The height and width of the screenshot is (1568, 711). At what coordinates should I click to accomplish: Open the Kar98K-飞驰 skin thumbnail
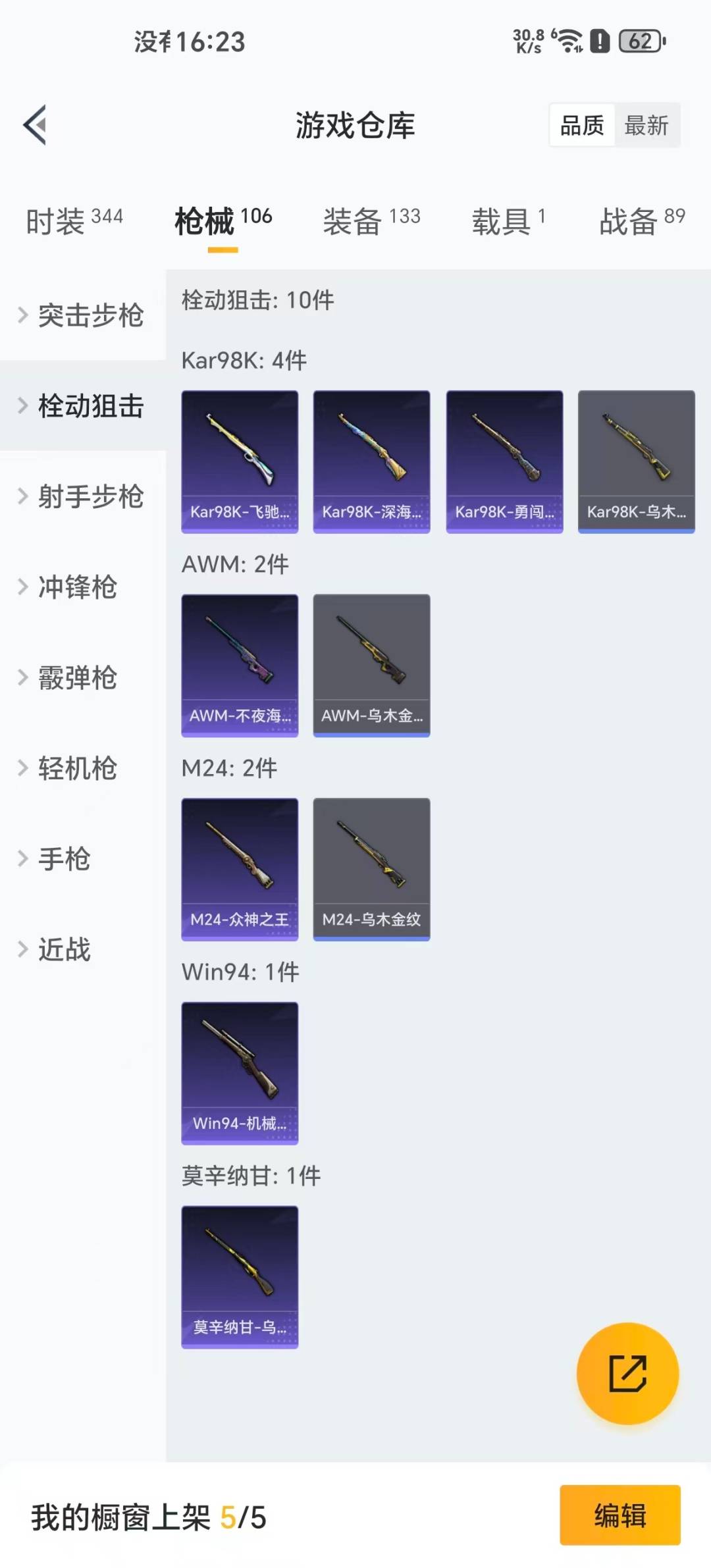[x=240, y=461]
